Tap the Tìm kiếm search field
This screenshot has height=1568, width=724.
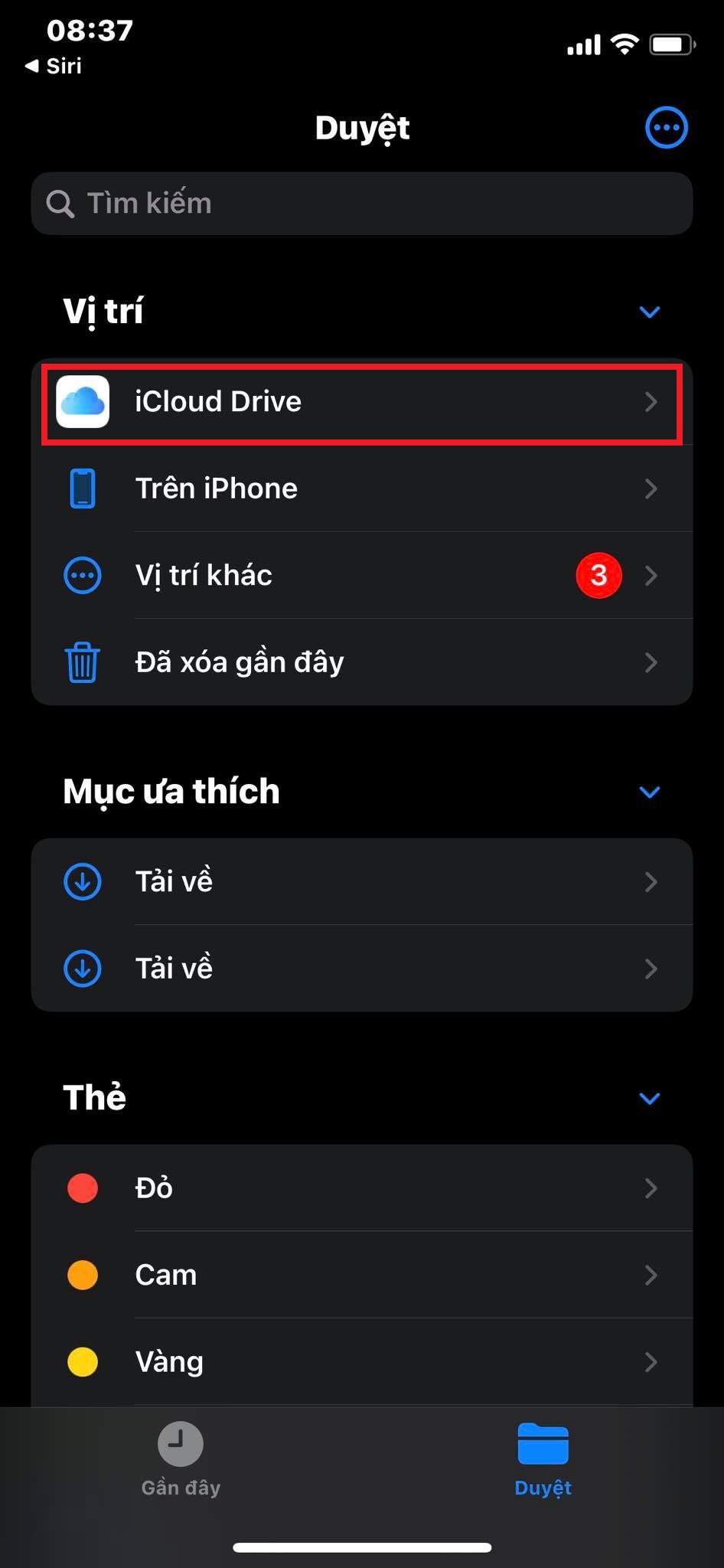(x=362, y=204)
